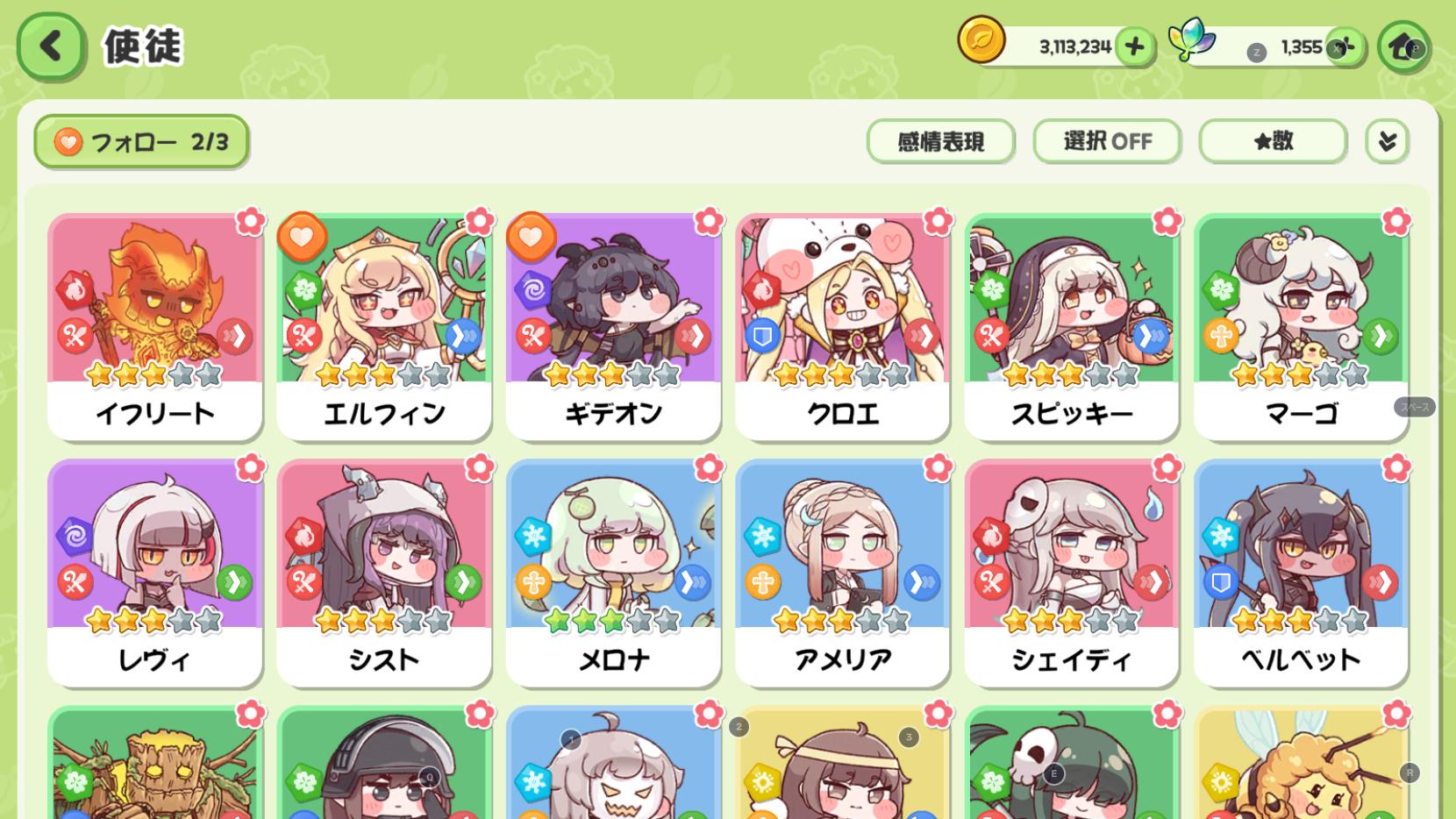The height and width of the screenshot is (819, 1456).
Task: Select the シスト character card
Action: point(384,572)
